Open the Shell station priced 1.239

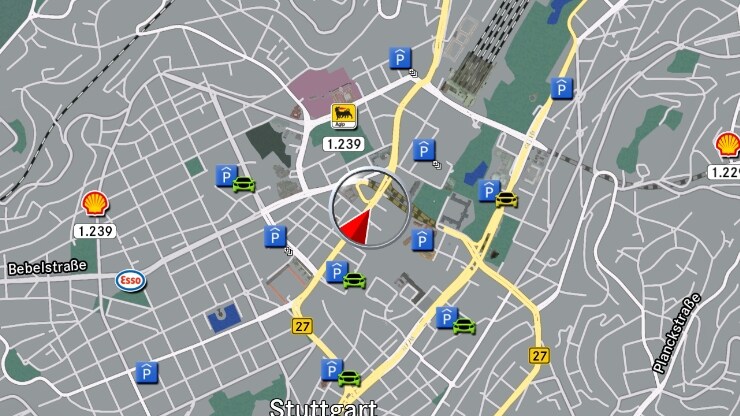point(95,205)
